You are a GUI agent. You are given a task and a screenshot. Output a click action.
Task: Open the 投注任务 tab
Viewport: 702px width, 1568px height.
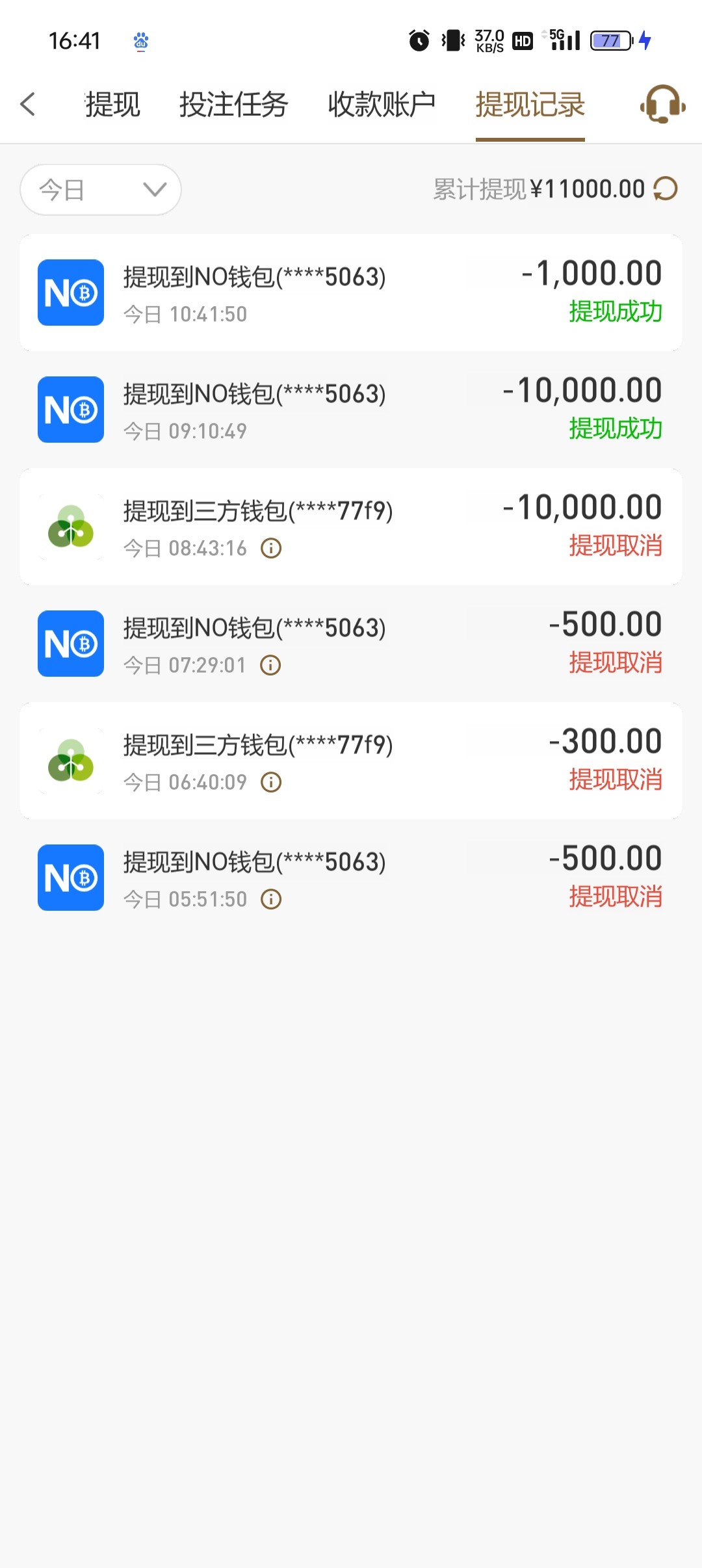[x=233, y=104]
